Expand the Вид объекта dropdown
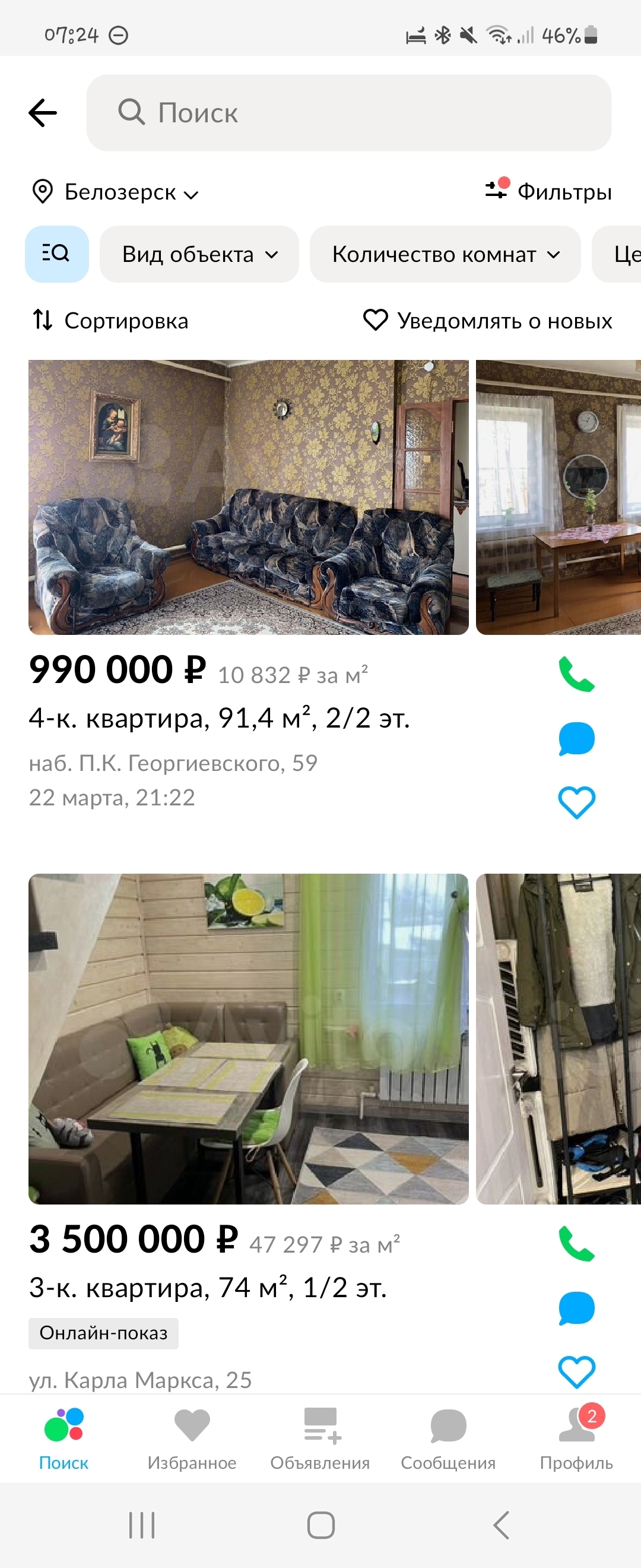 [x=199, y=254]
